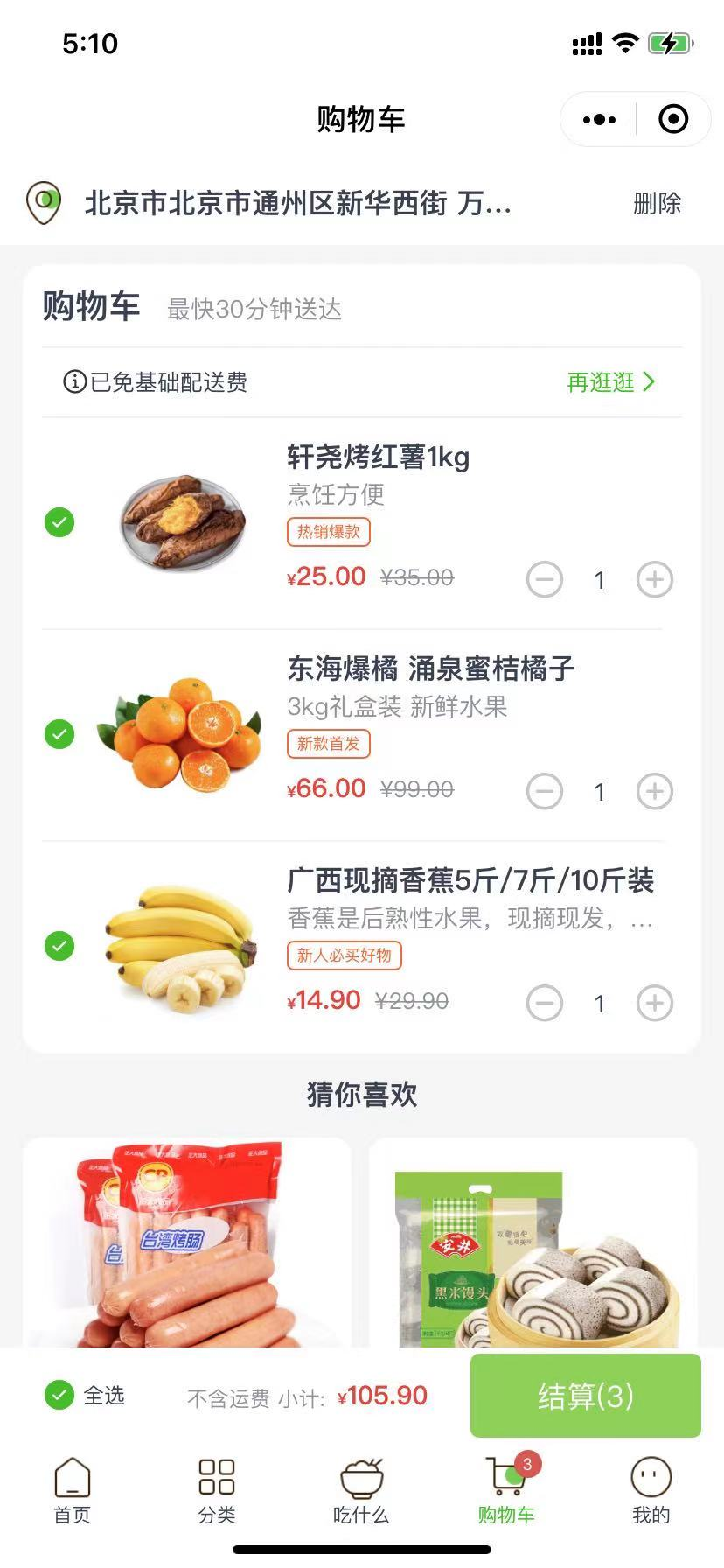The width and height of the screenshot is (724, 1568).
Task: Reduce quantity of 东海爆橘 涌泉蜜桔橘子
Action: (544, 791)
